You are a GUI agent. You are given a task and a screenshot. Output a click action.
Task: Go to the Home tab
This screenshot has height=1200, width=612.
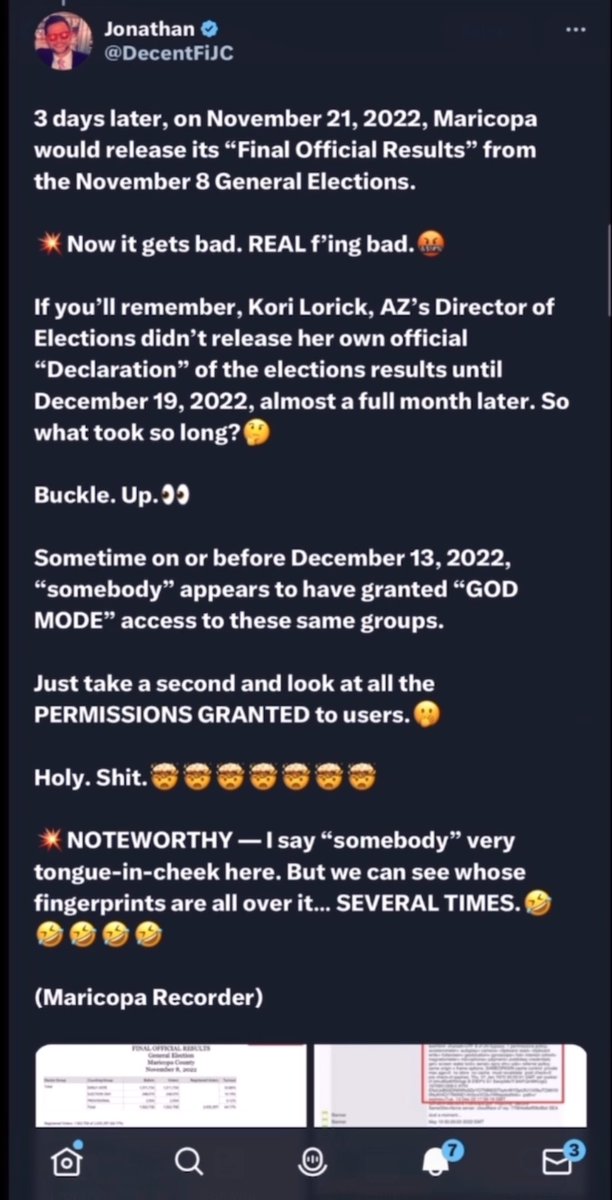coord(67,1161)
